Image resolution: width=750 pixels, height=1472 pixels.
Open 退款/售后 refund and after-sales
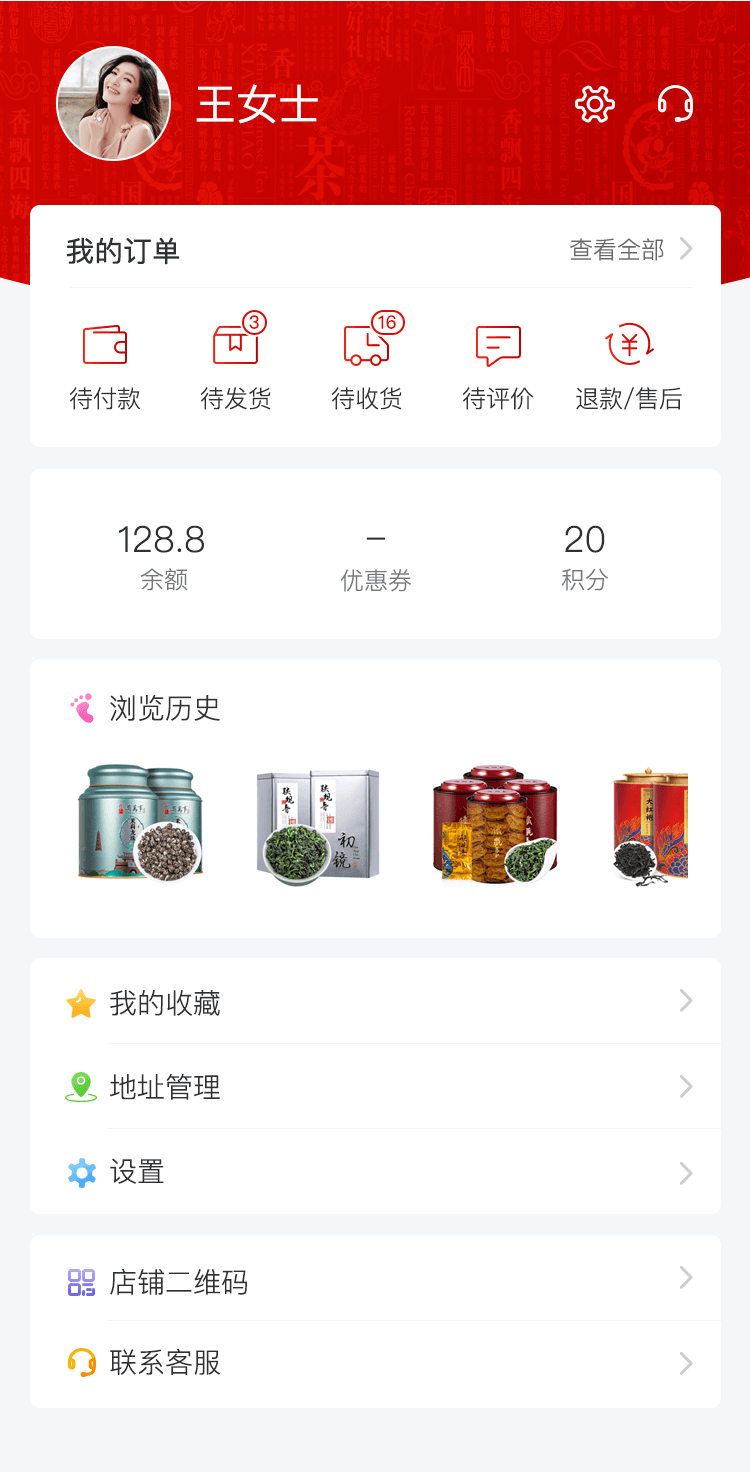(x=629, y=366)
